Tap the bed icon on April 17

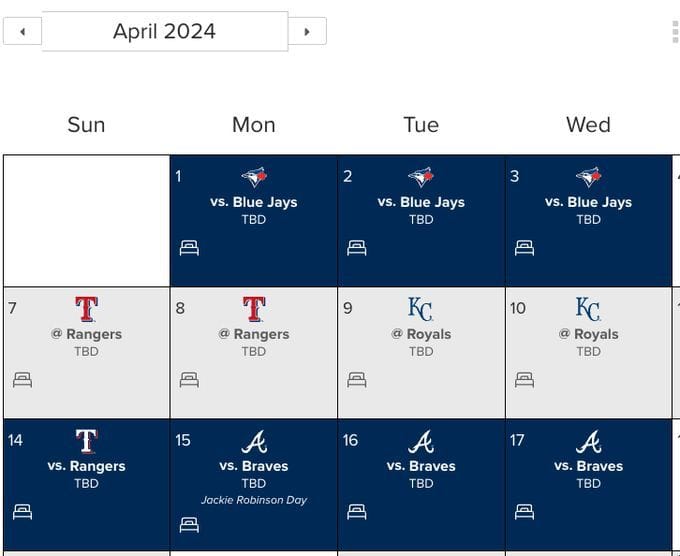pos(524,512)
